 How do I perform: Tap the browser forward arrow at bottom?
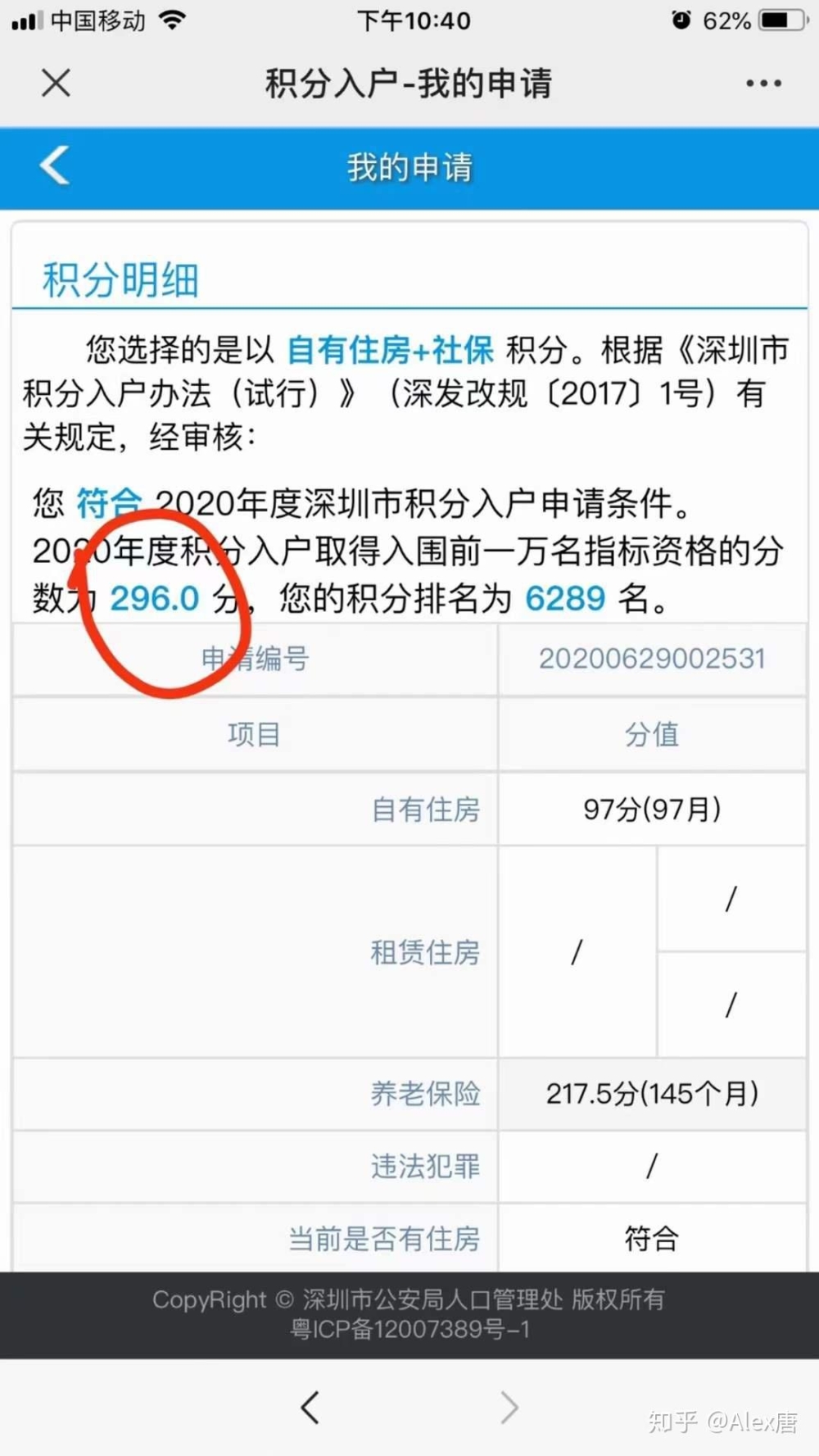click(x=509, y=1408)
